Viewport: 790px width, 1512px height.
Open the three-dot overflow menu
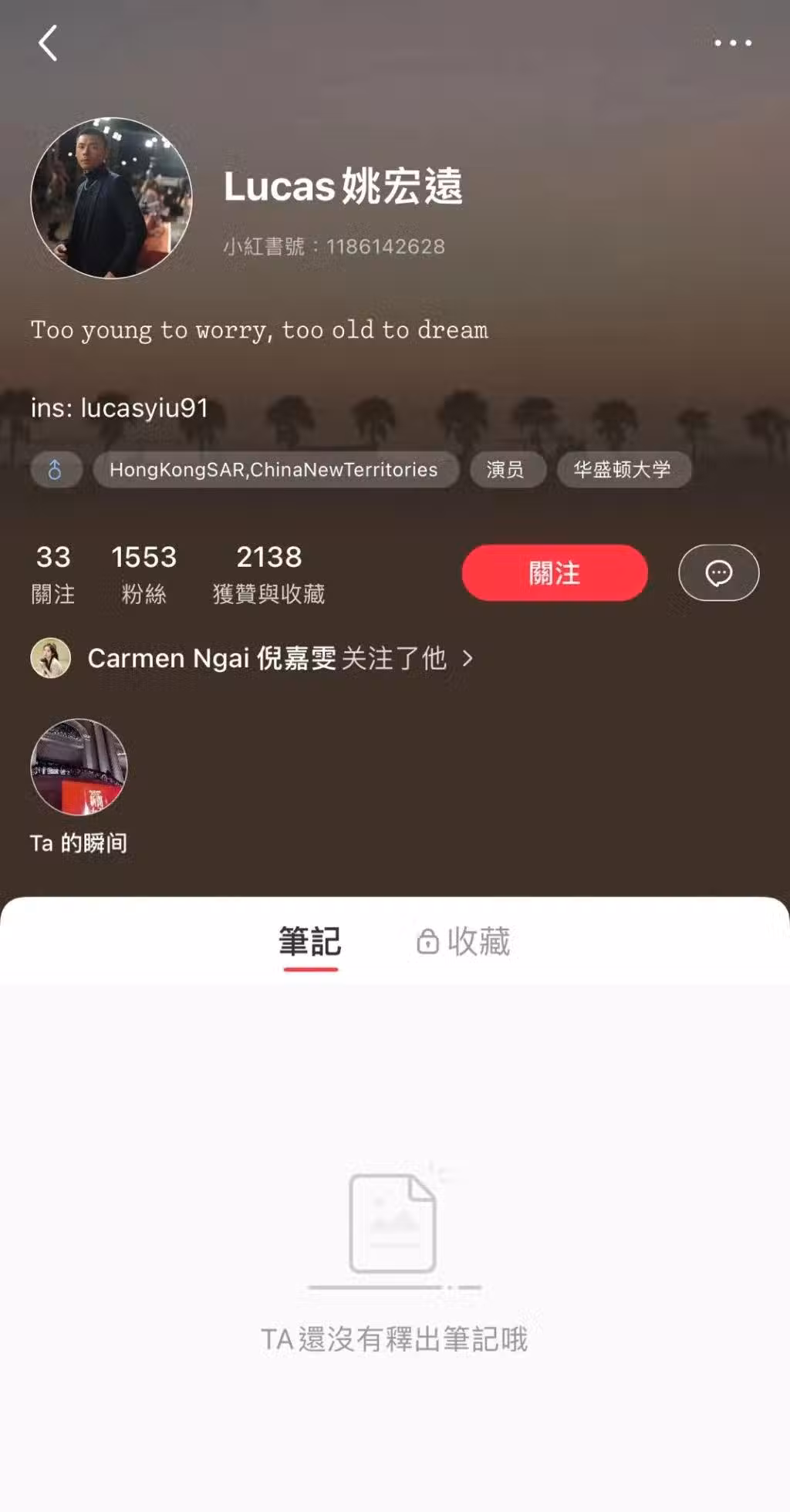732,43
